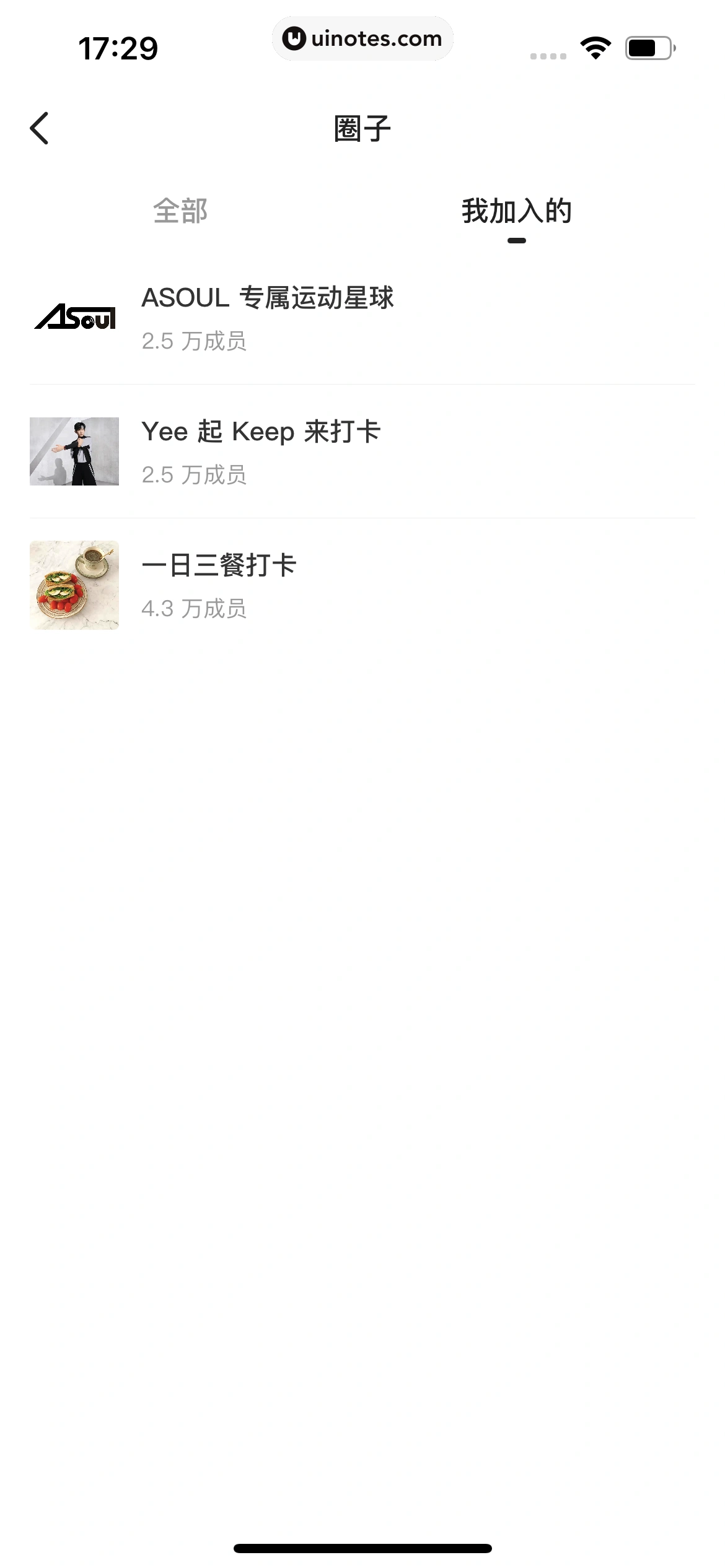Tap the 圈子 page title

362,128
